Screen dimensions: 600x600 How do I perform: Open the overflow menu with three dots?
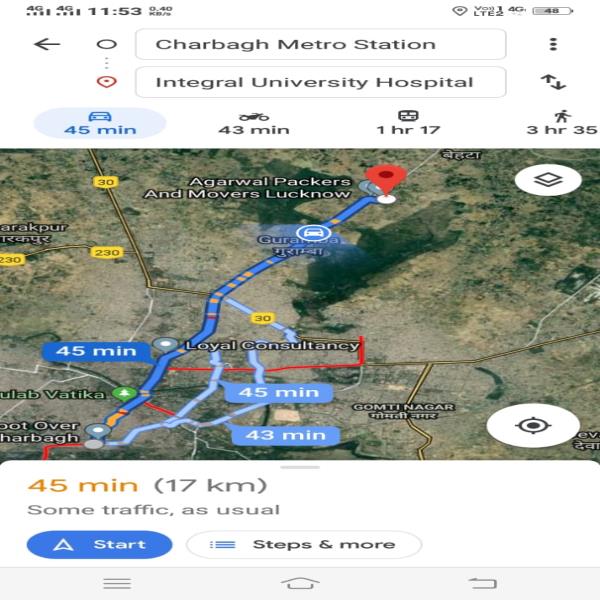coord(553,44)
